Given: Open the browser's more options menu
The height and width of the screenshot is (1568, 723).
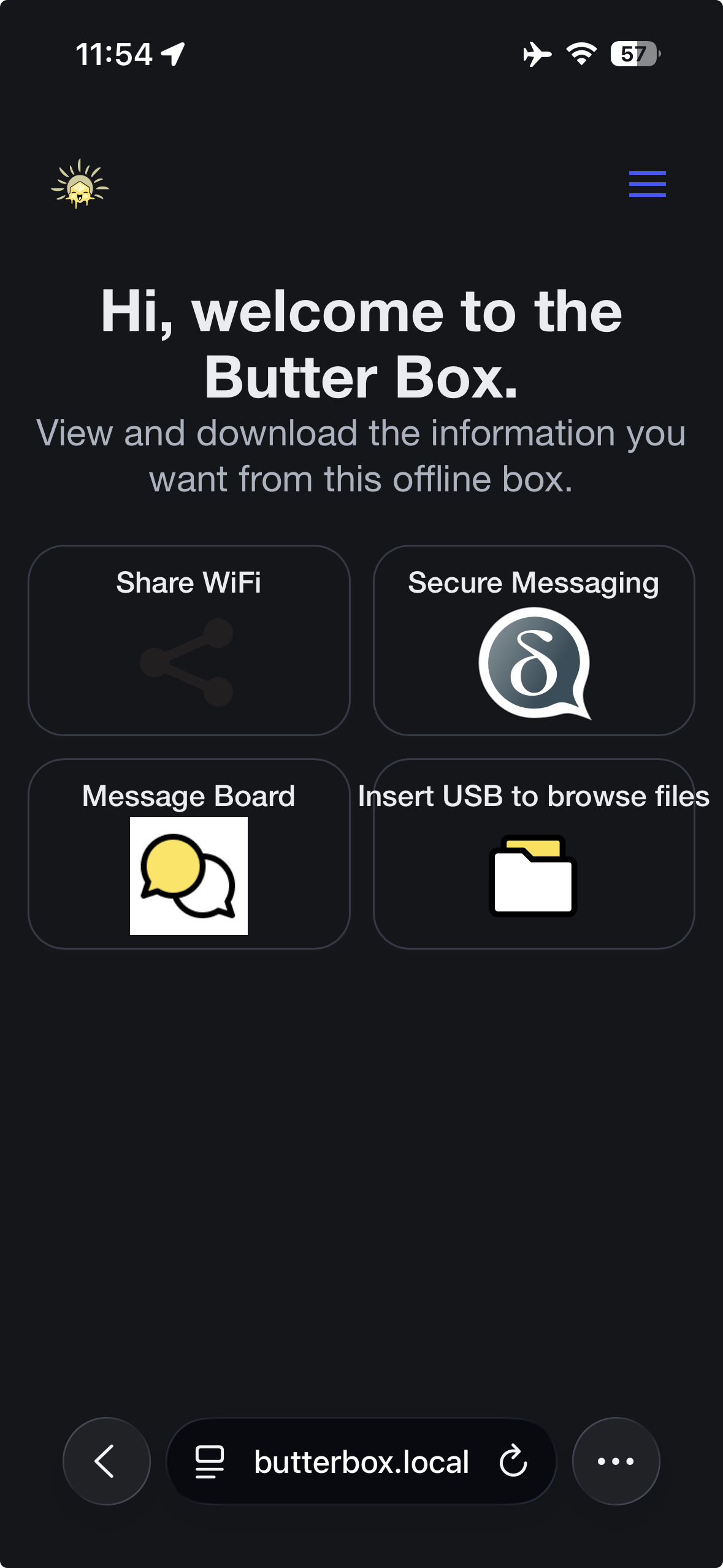Looking at the screenshot, I should 616,1461.
